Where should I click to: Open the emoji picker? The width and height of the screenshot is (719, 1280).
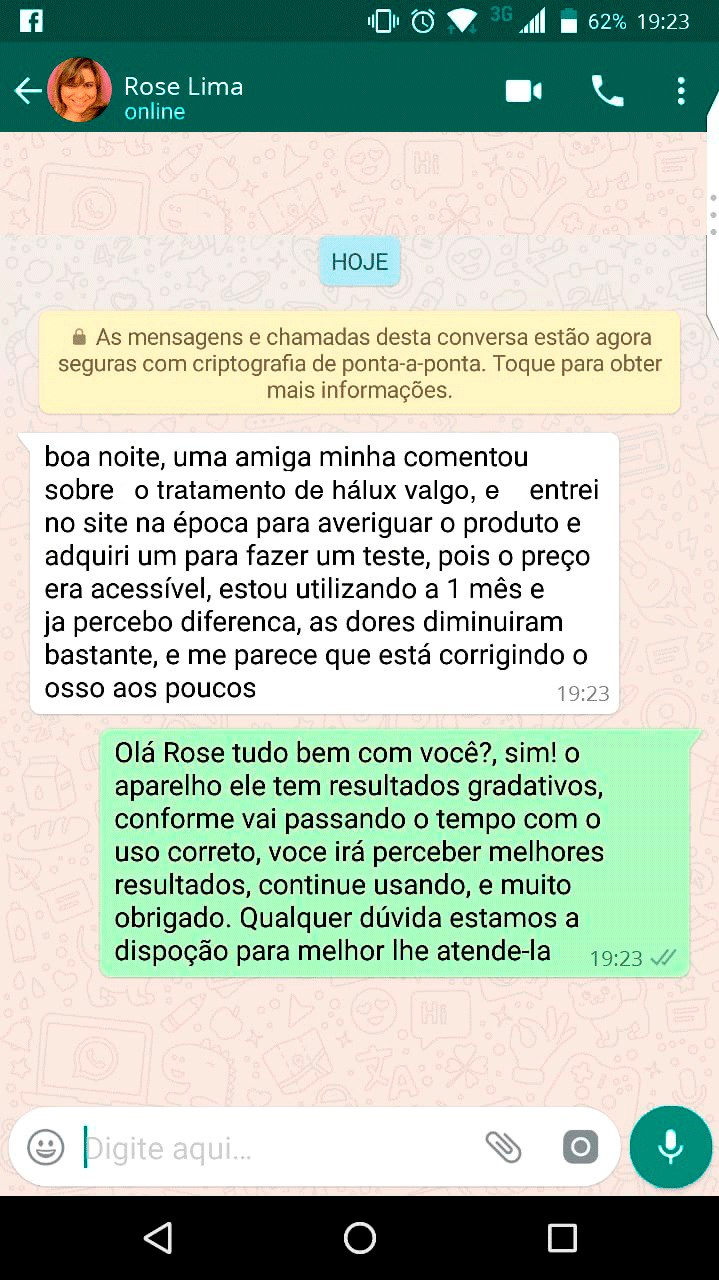pos(46,1147)
